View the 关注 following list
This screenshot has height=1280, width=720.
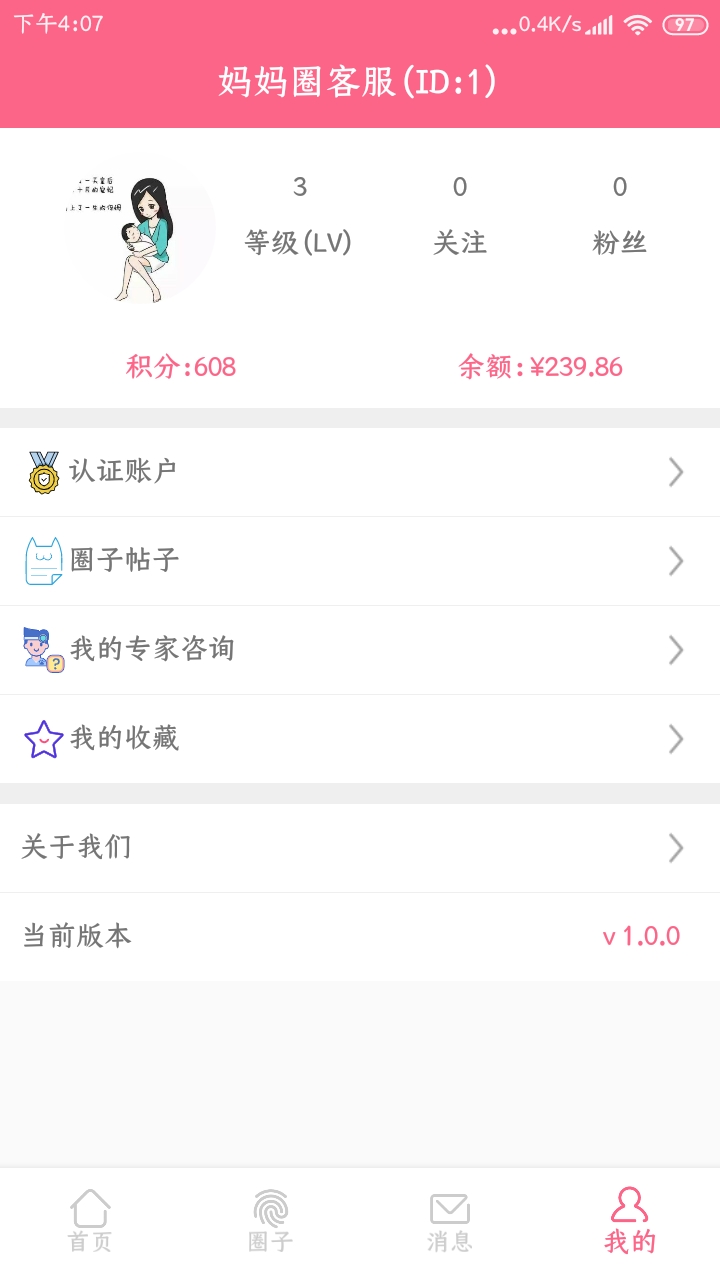click(460, 214)
